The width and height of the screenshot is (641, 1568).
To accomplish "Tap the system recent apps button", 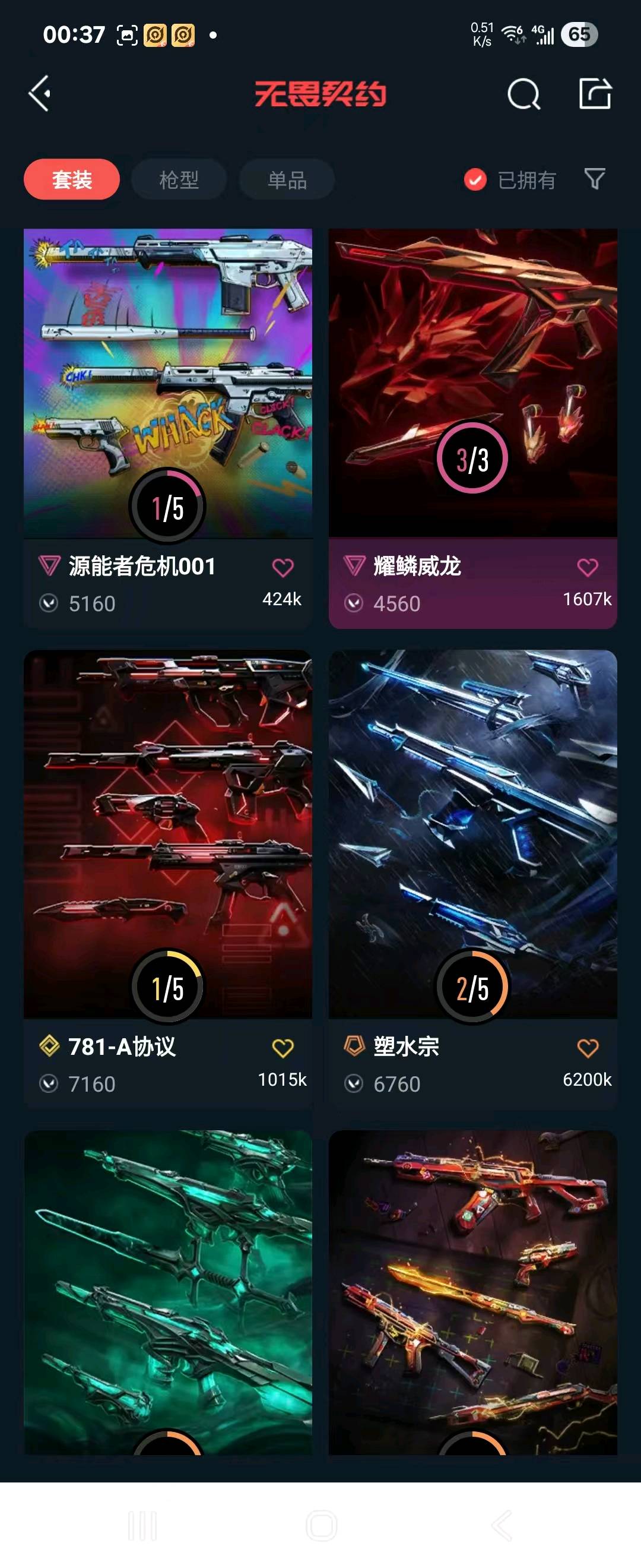I will coord(142,1525).
